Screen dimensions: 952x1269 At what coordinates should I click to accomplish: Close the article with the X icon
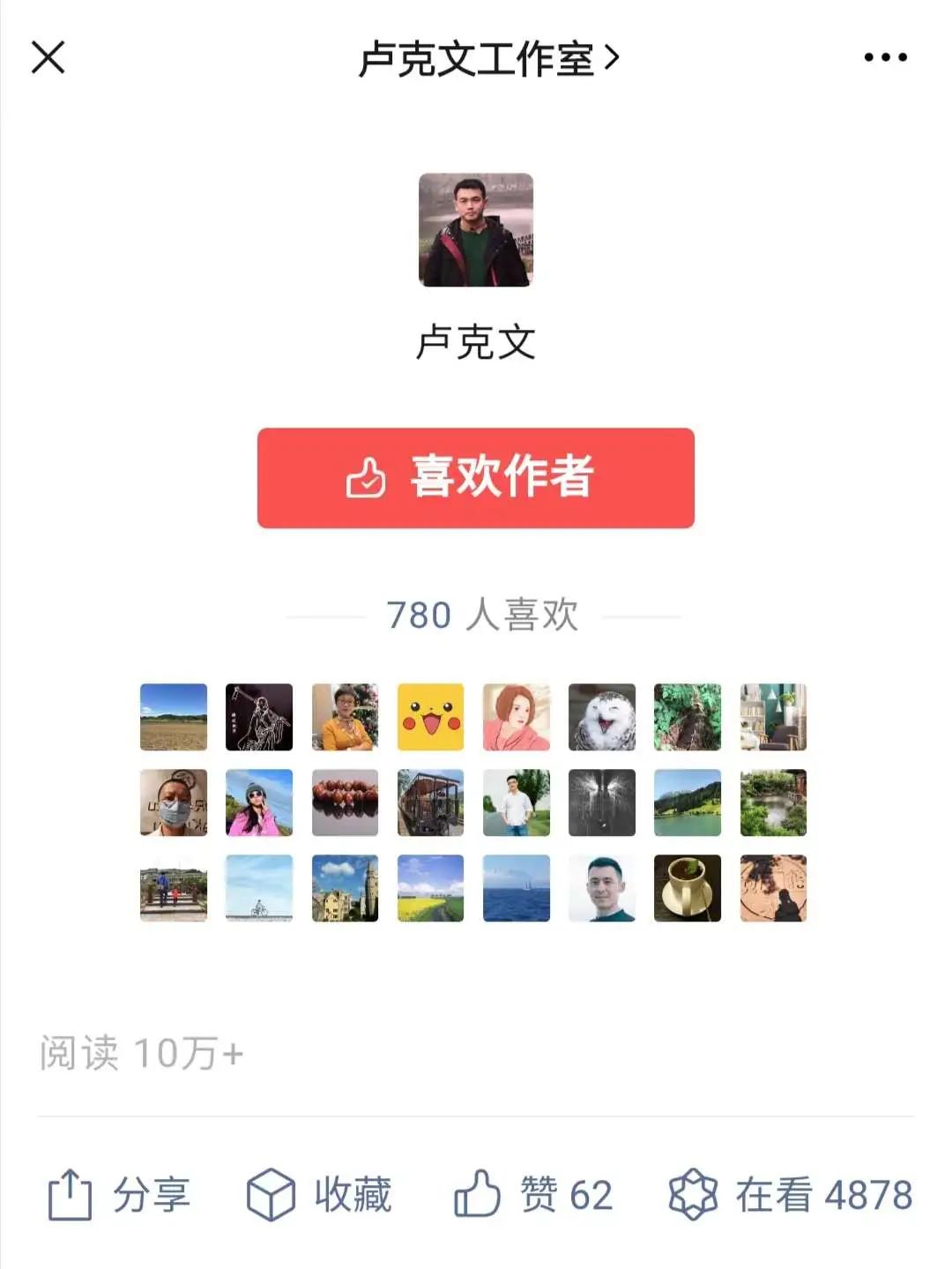pos(48,57)
